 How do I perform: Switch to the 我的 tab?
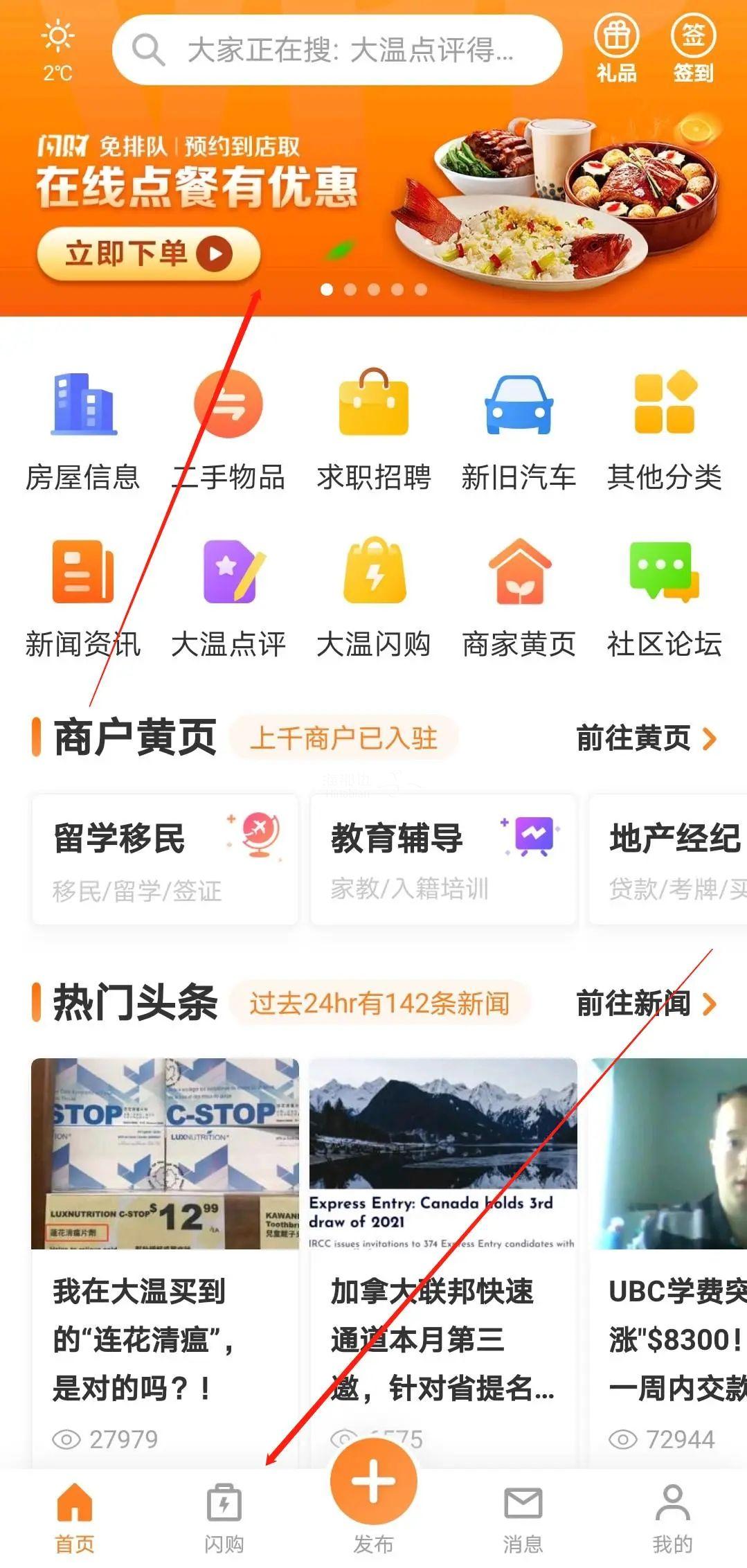pyautogui.click(x=672, y=1517)
